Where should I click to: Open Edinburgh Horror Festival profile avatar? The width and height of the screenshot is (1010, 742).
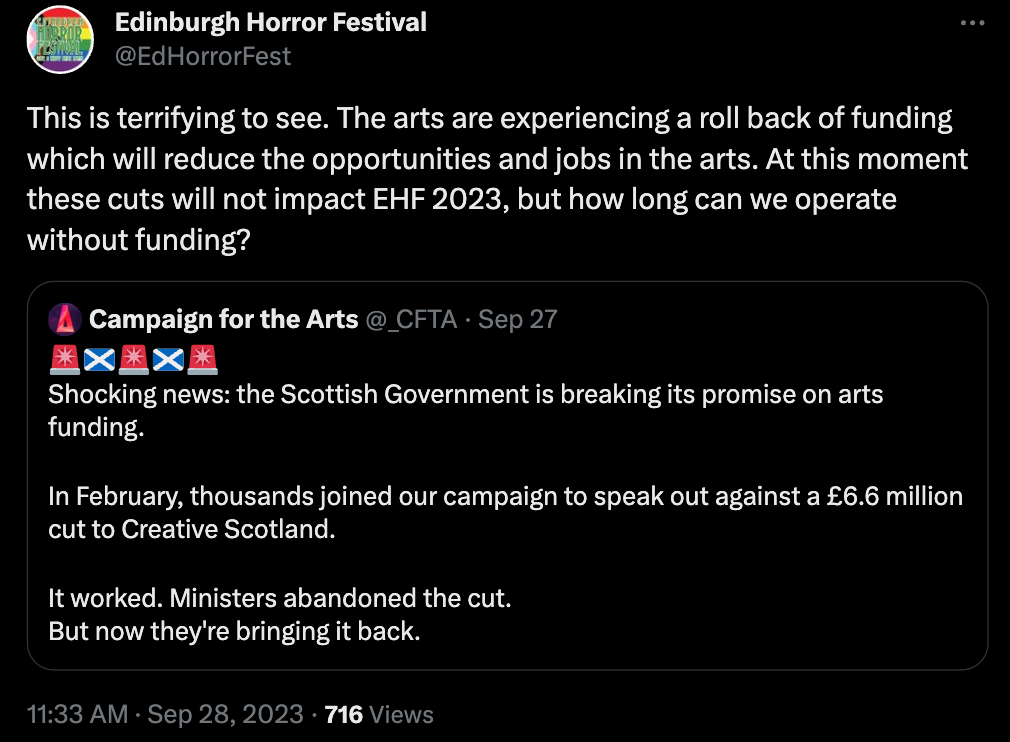tap(59, 40)
